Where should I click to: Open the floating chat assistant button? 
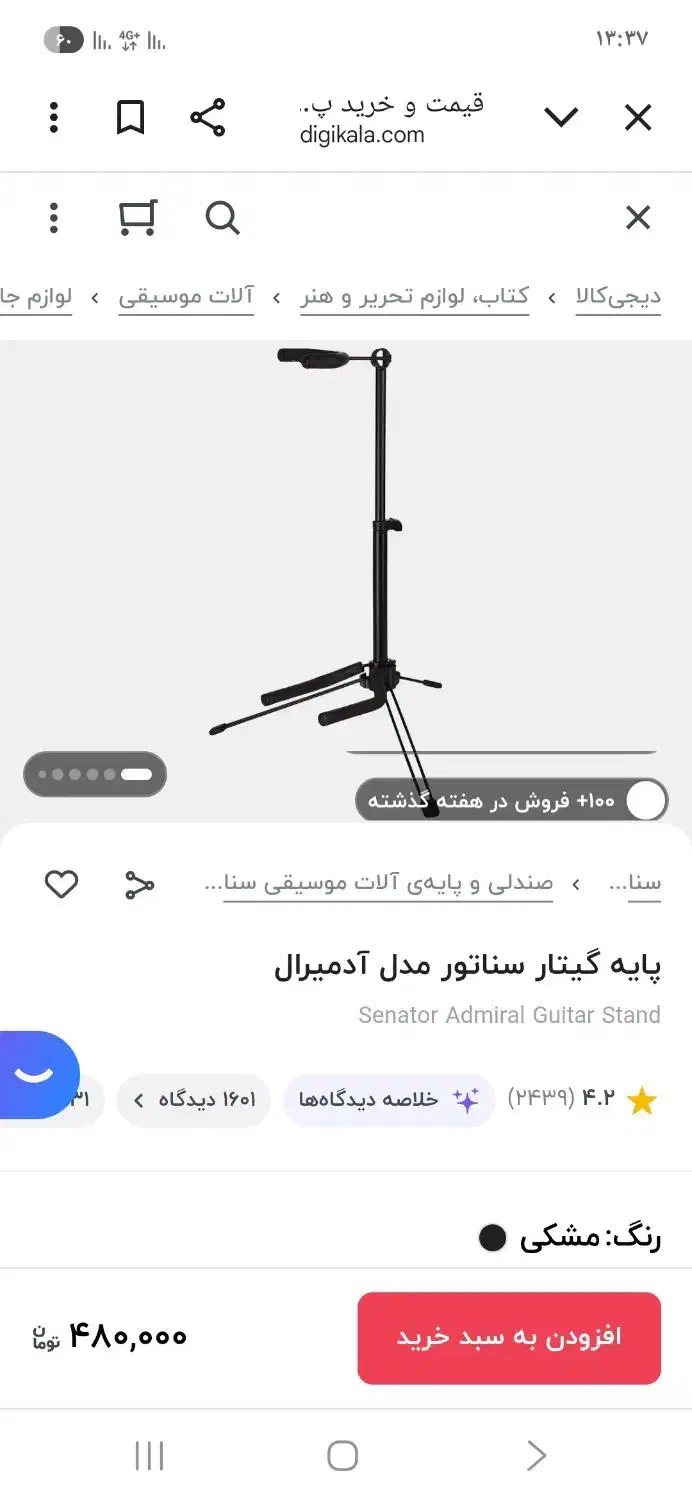click(38, 1074)
